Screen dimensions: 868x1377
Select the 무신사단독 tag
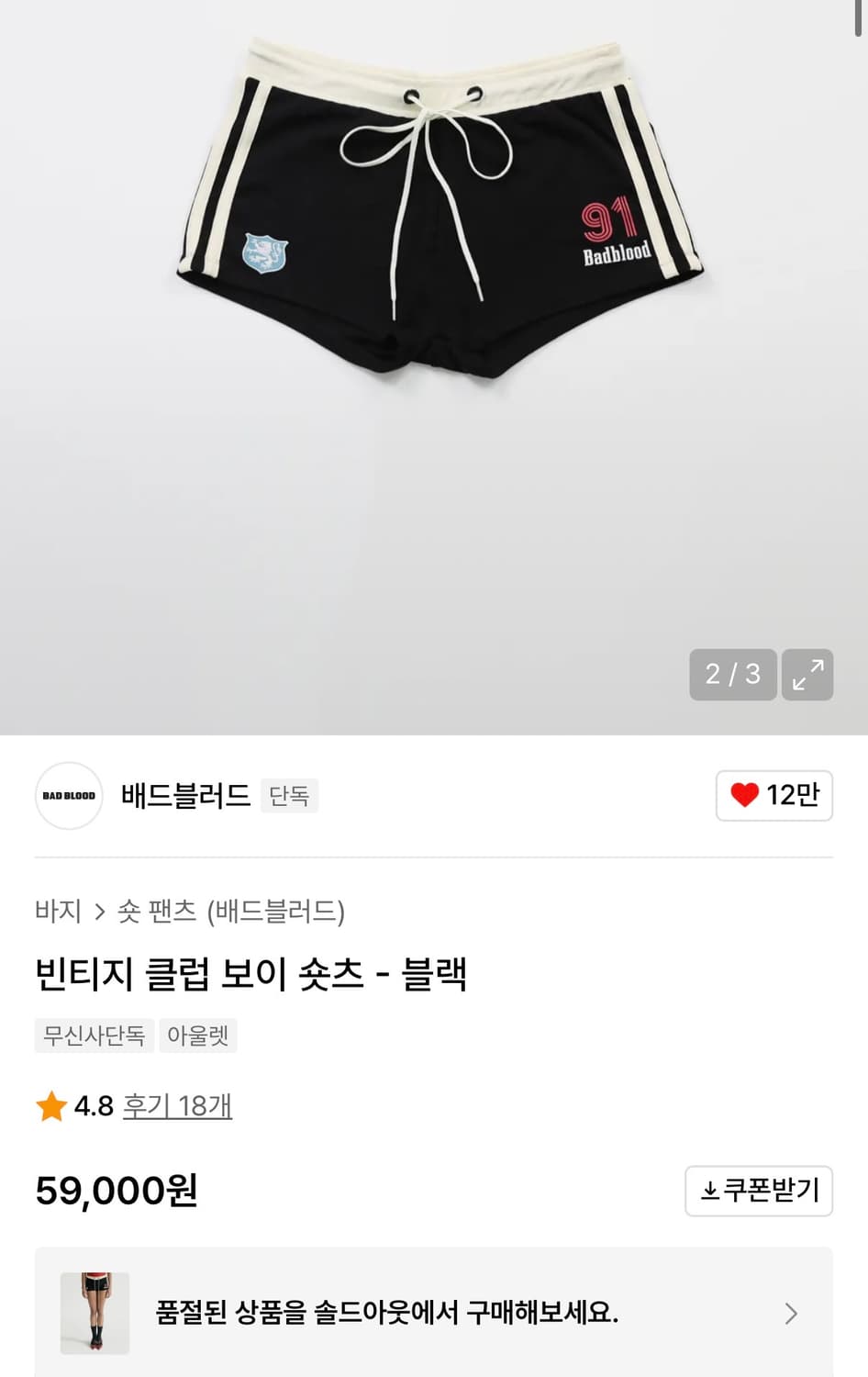[x=93, y=1036]
